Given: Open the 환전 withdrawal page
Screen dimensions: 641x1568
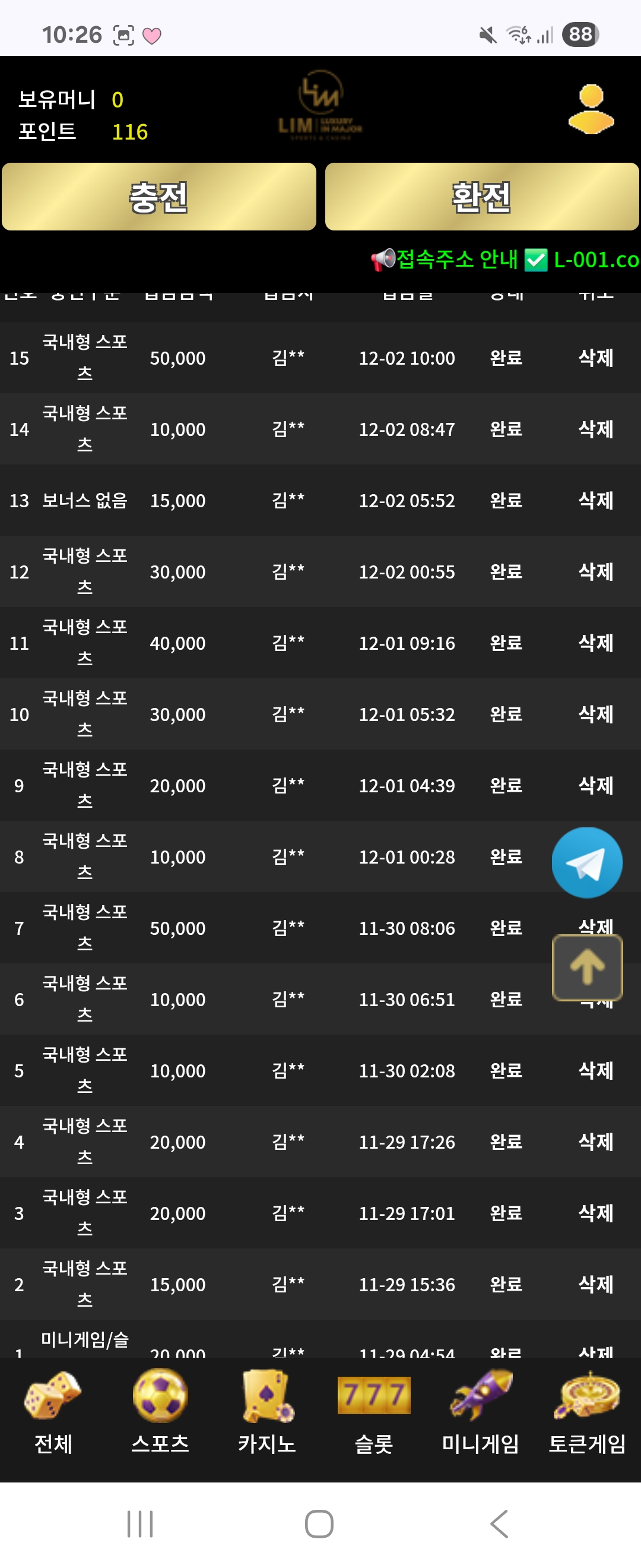Looking at the screenshot, I should [x=481, y=197].
